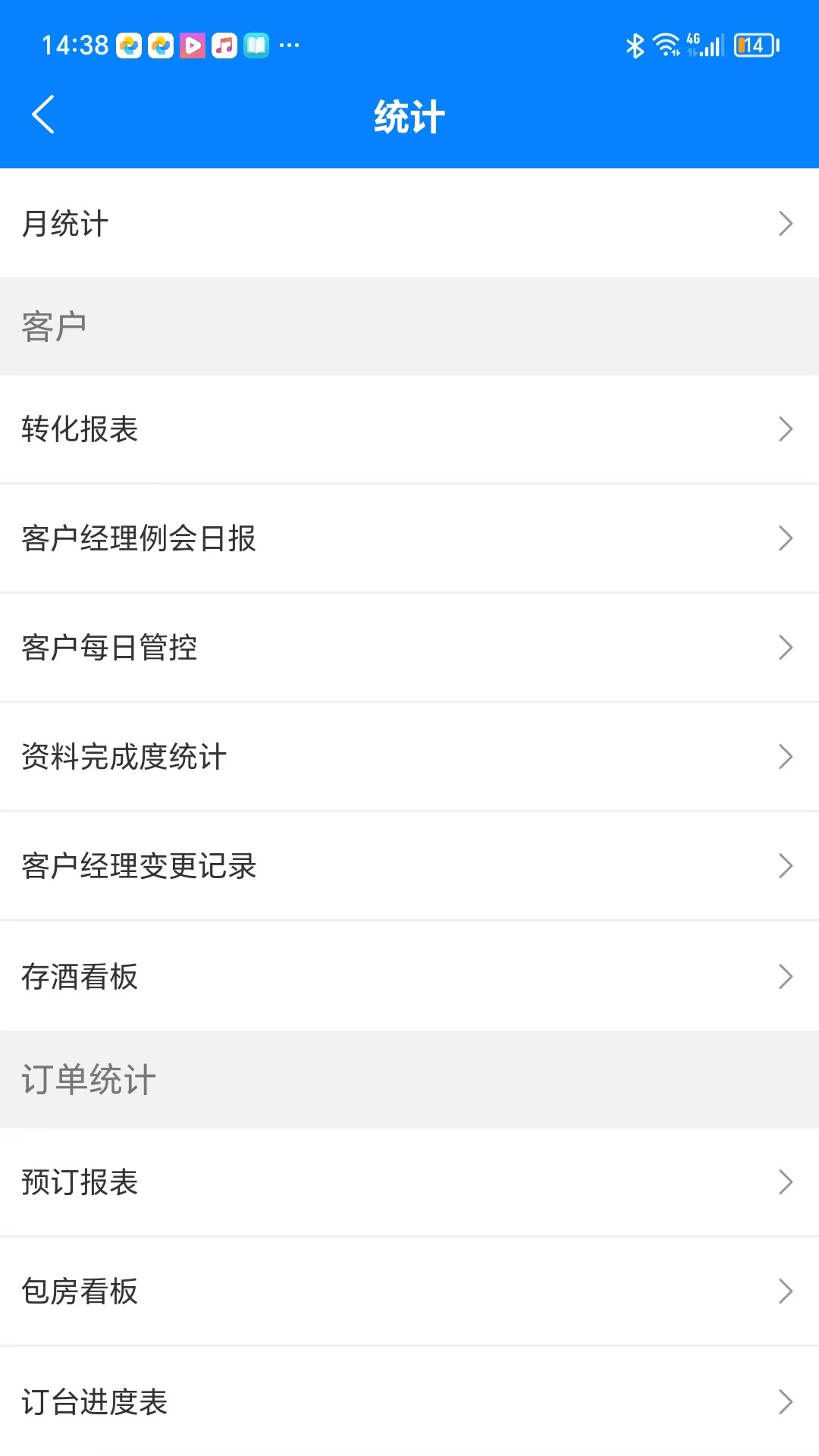Open 客户每日管控
The image size is (819, 1456).
409,647
